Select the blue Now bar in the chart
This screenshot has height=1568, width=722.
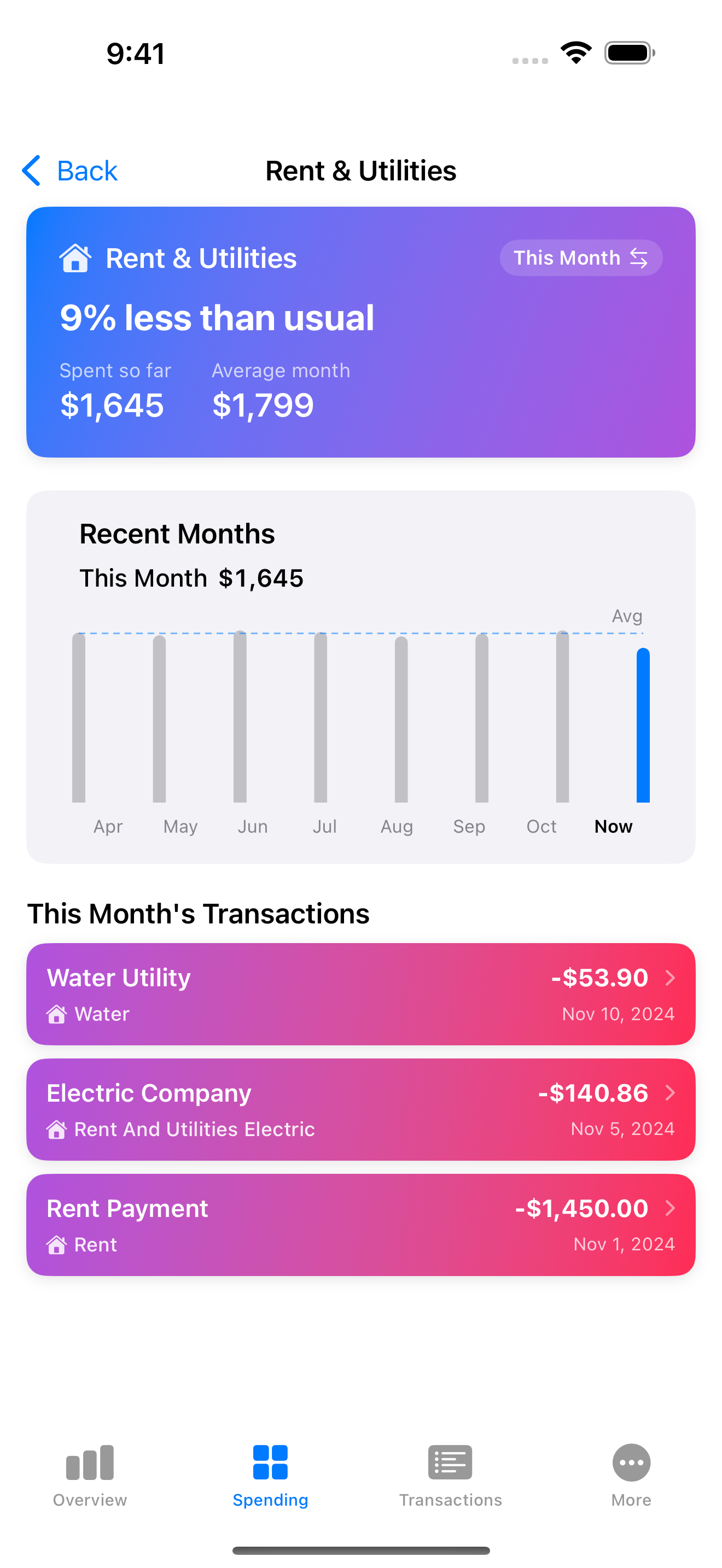[643, 724]
